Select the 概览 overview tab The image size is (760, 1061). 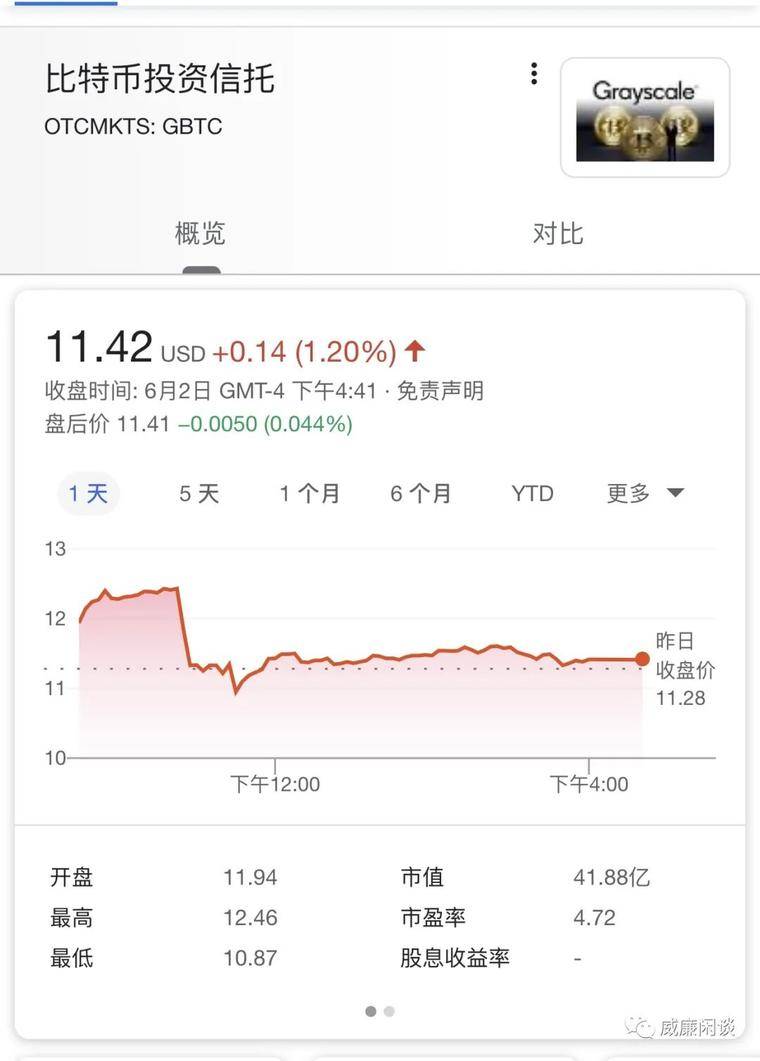[x=200, y=234]
